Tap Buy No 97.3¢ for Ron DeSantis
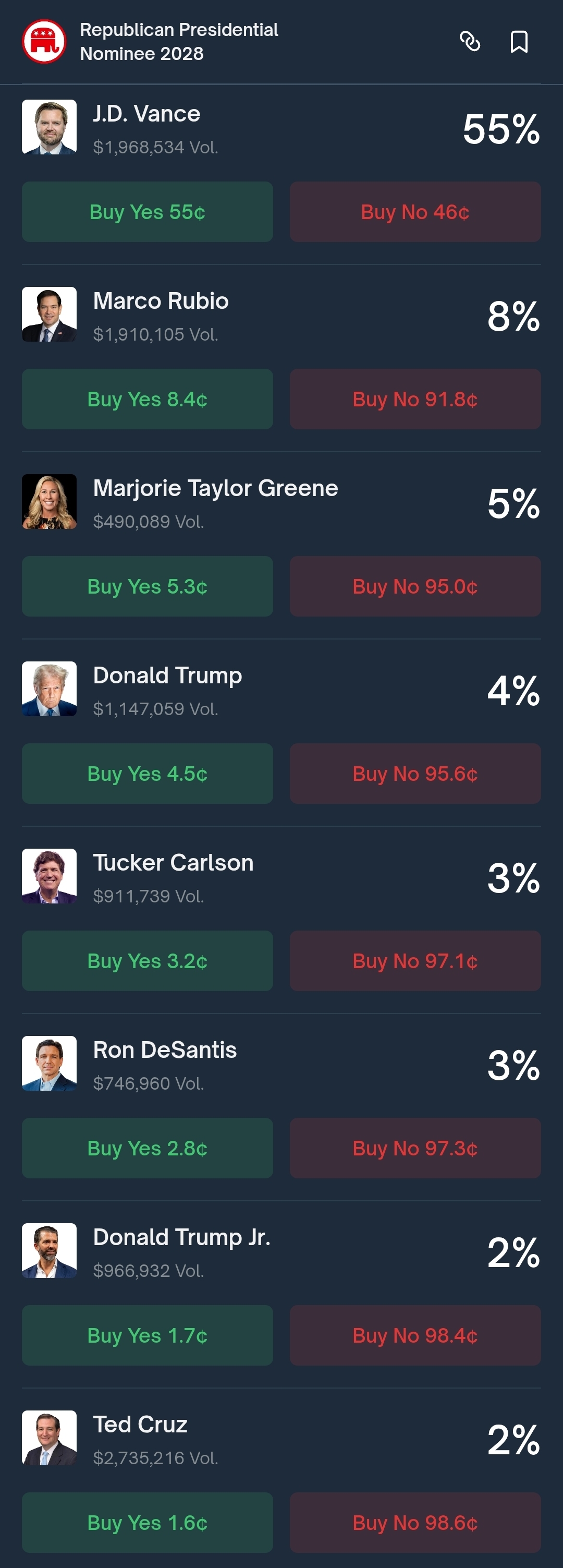 [x=414, y=1148]
